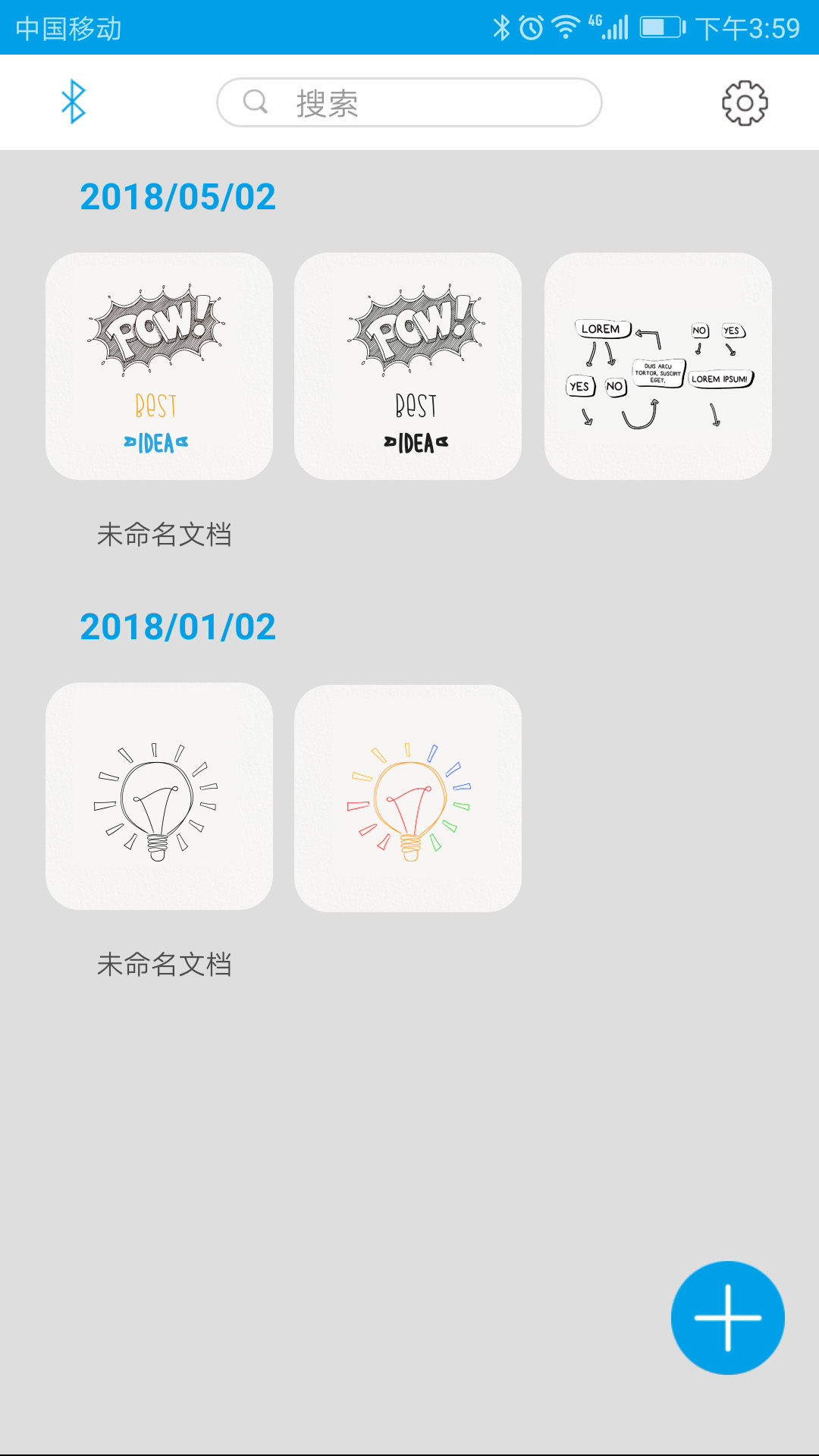
Task: Tap the 搜索 search input field
Action: pos(409,102)
